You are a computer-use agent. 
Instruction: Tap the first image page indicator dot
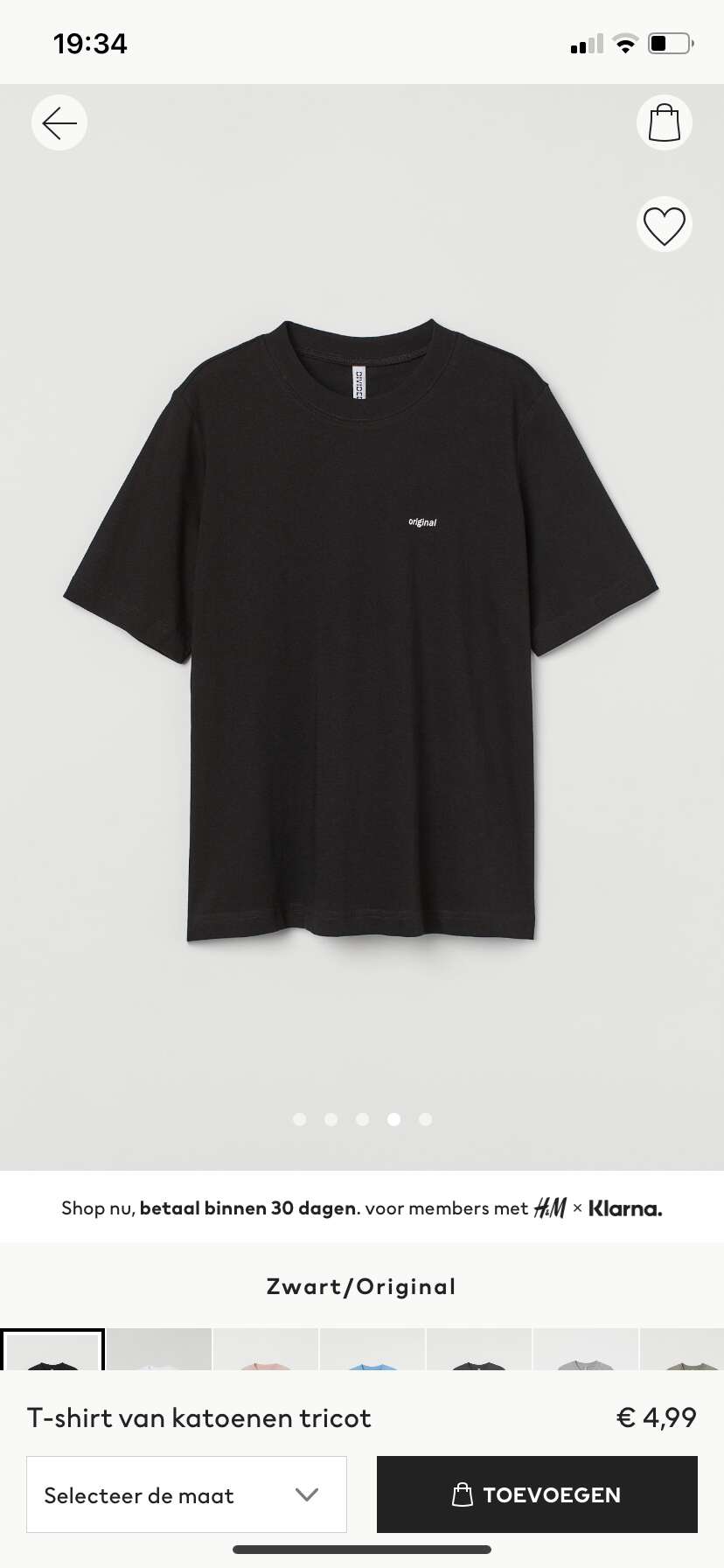pos(300,1119)
